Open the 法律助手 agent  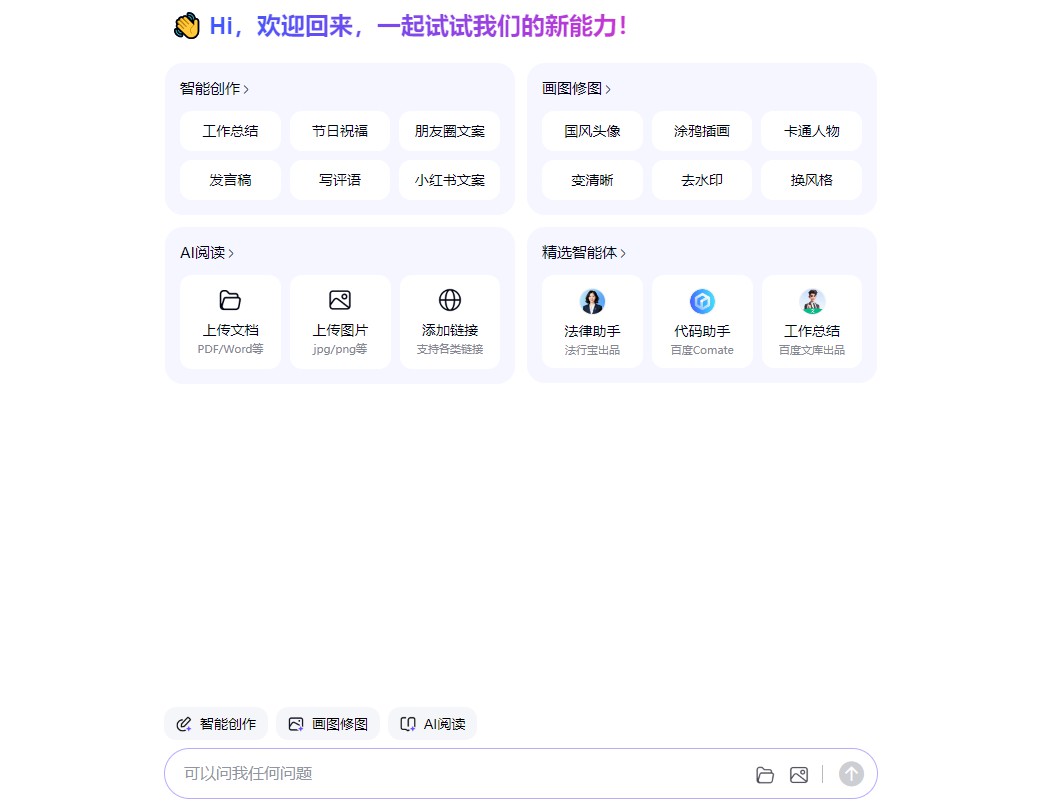(x=592, y=322)
